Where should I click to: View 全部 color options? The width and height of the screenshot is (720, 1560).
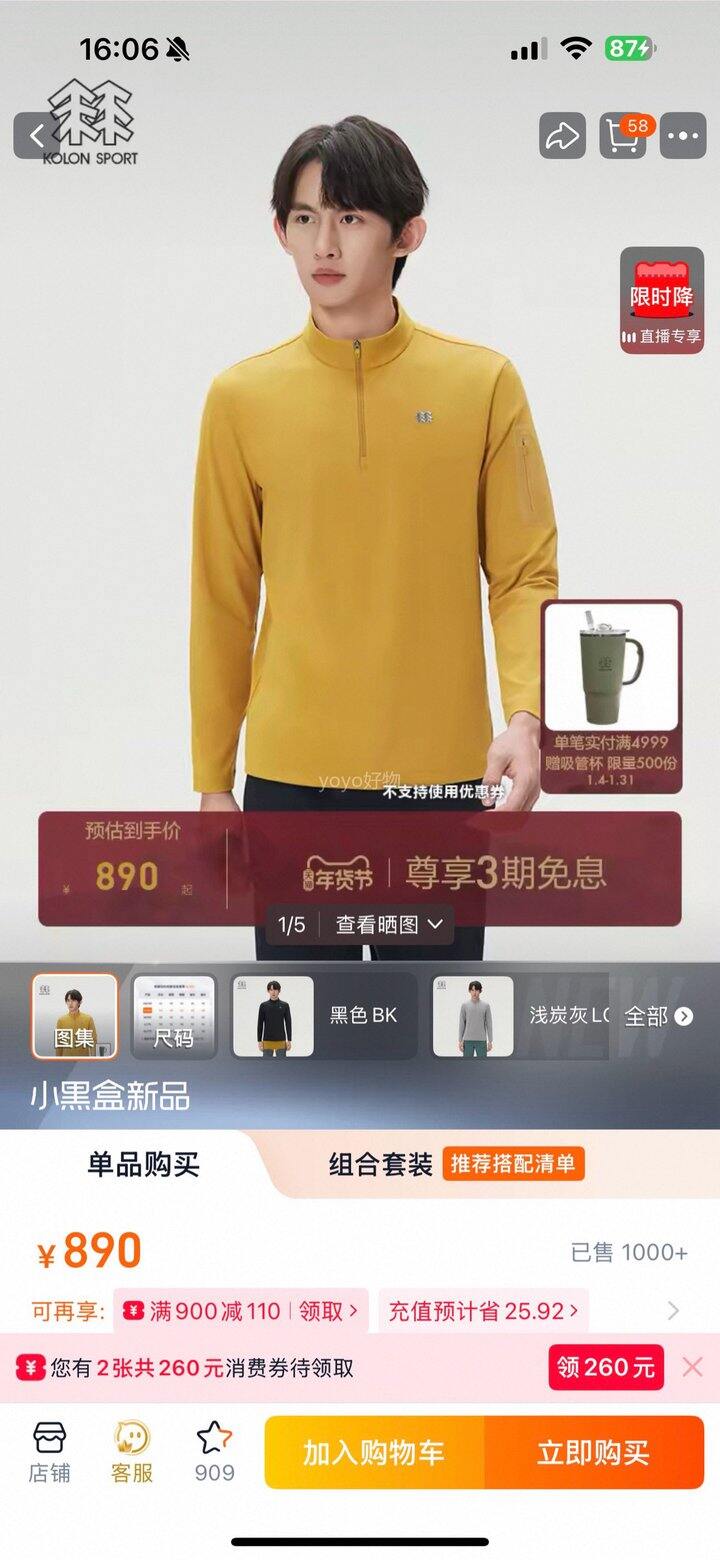pos(658,1016)
